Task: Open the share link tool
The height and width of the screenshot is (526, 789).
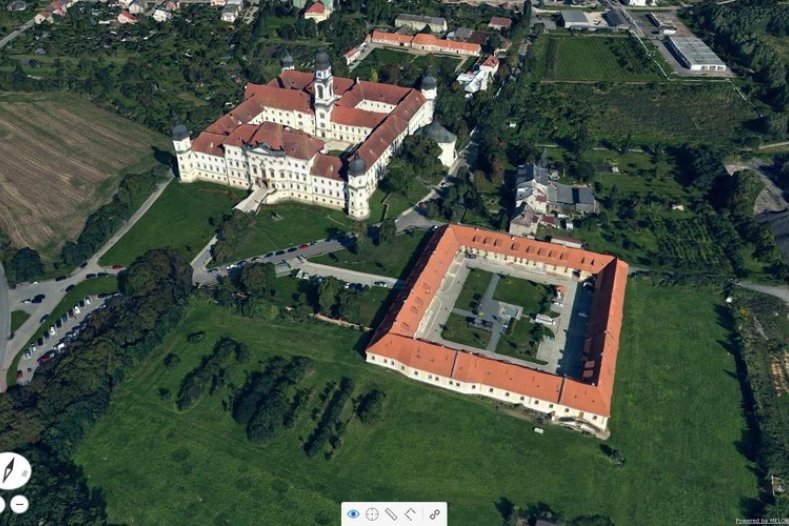Action: [x=434, y=514]
